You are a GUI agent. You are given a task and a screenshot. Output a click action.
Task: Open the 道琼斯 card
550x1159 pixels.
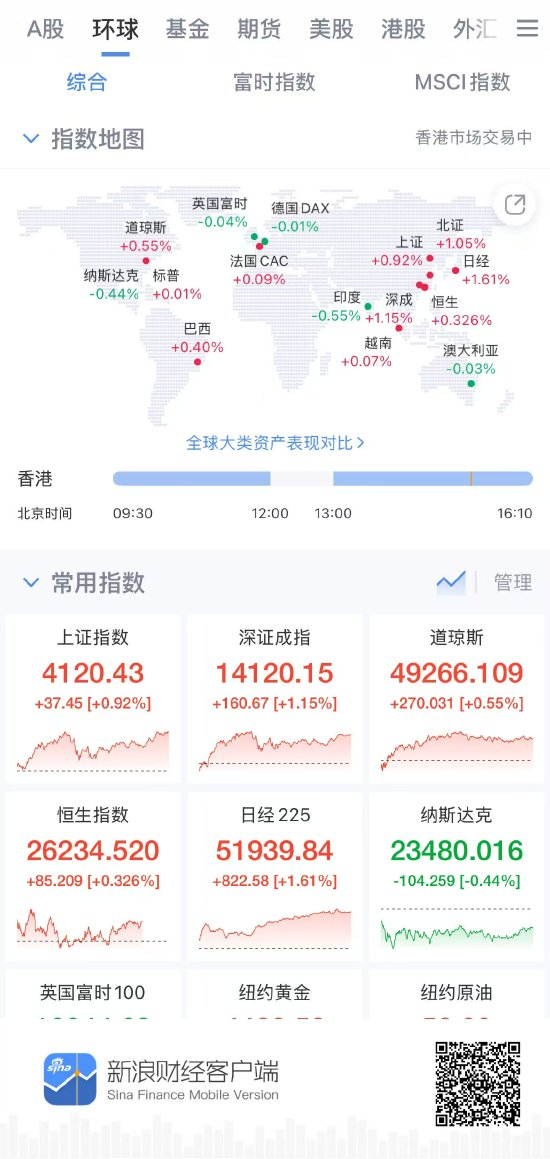457,699
